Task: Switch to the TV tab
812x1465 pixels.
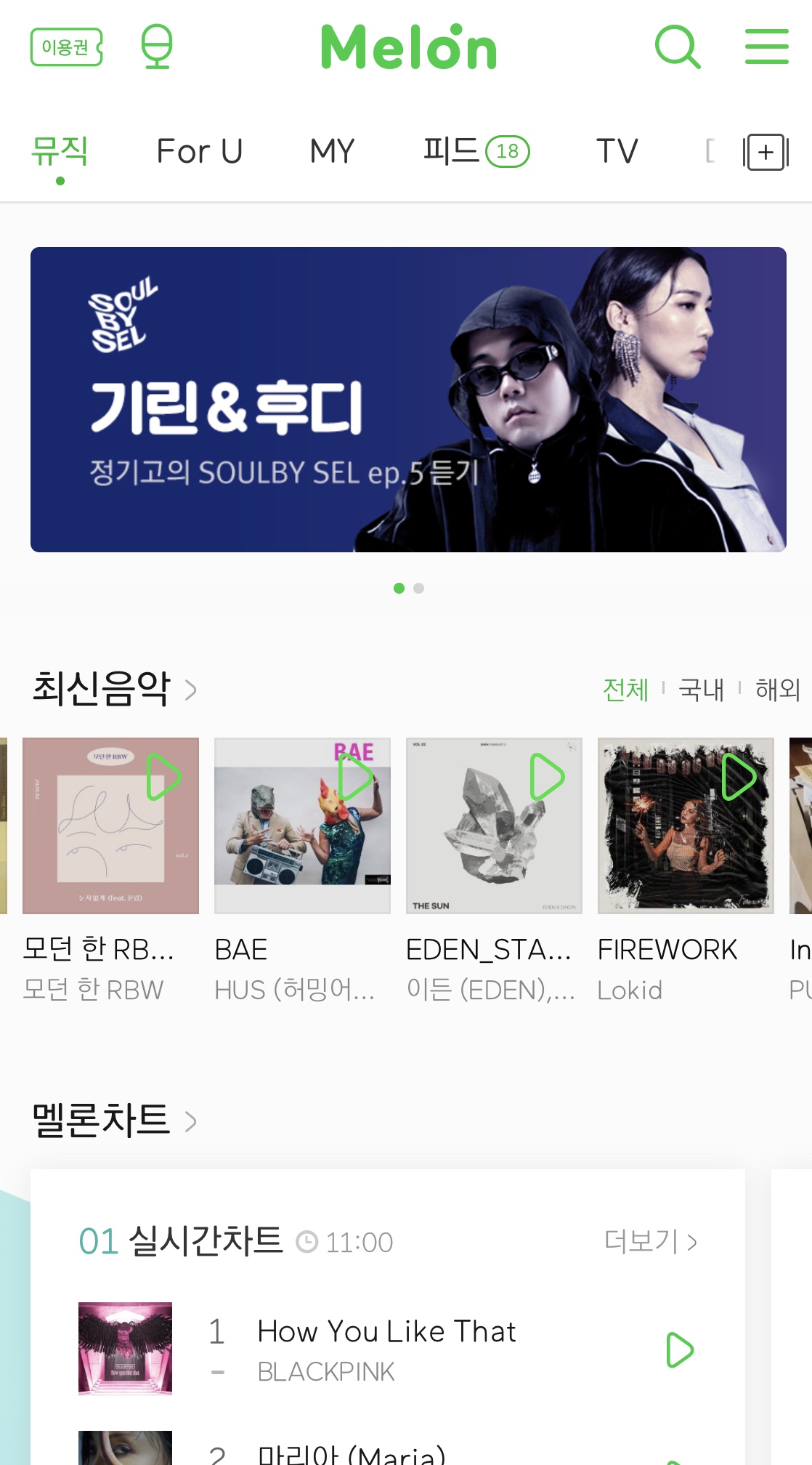Action: (x=617, y=152)
